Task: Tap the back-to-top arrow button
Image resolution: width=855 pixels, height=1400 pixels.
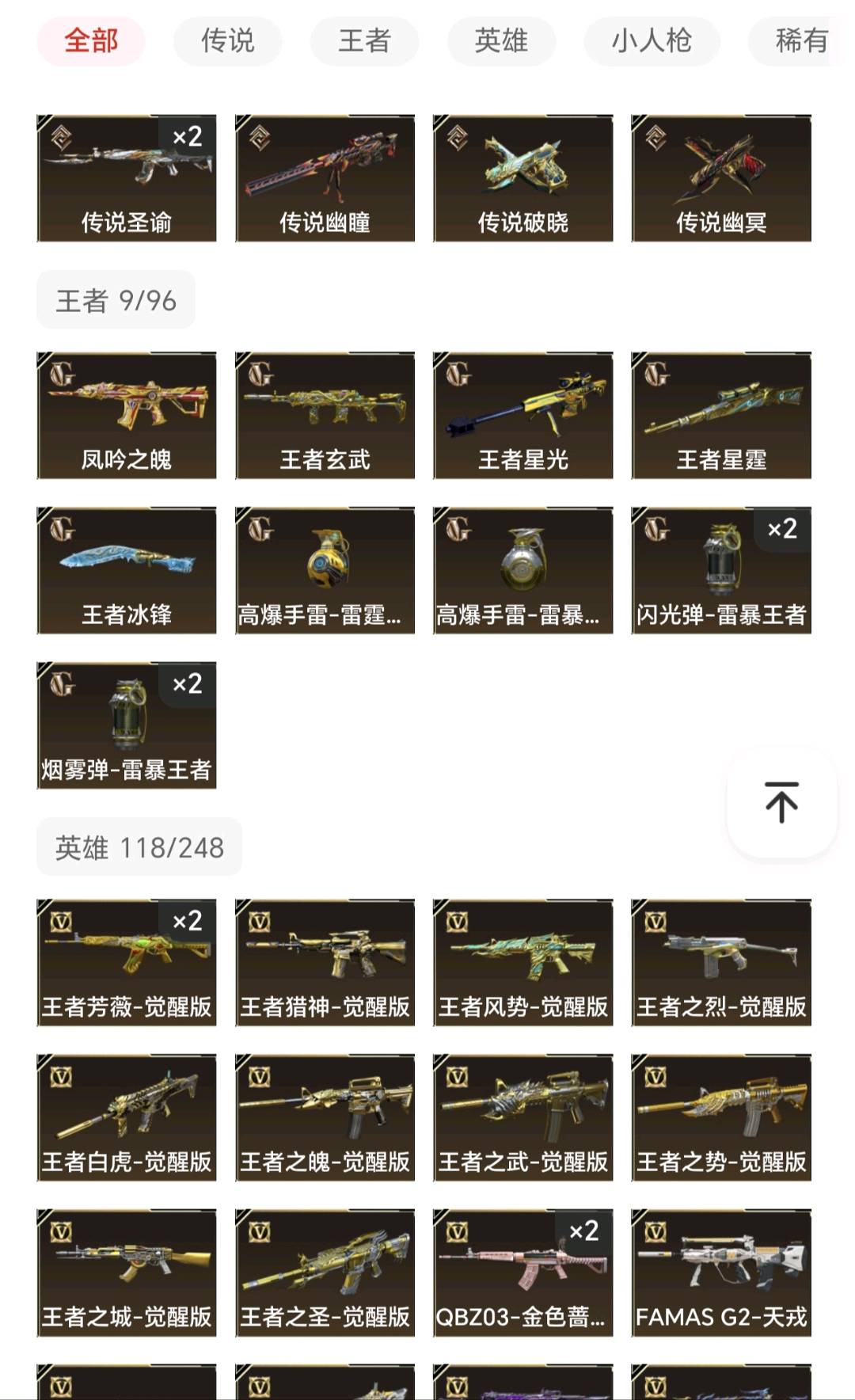Action: [781, 802]
